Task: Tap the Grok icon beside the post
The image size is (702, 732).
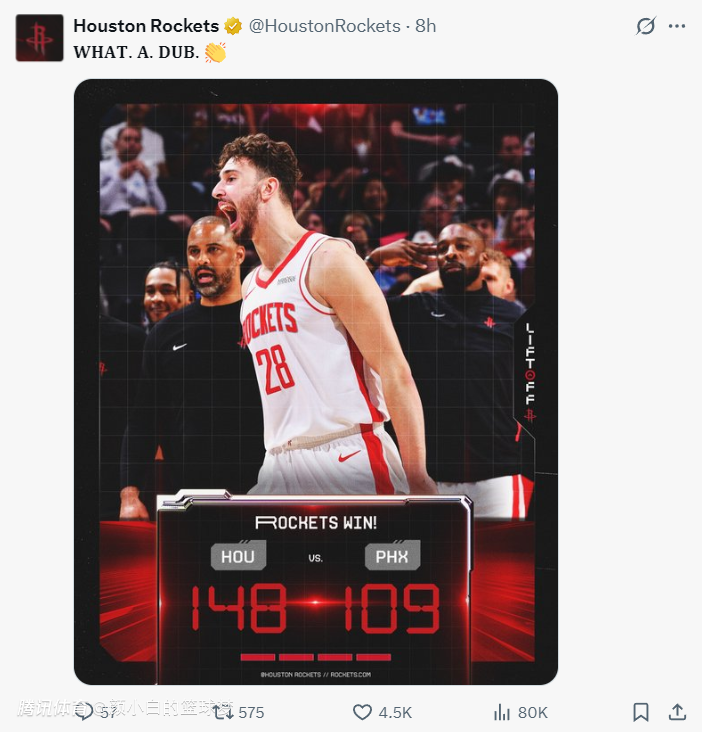Action: 646,27
